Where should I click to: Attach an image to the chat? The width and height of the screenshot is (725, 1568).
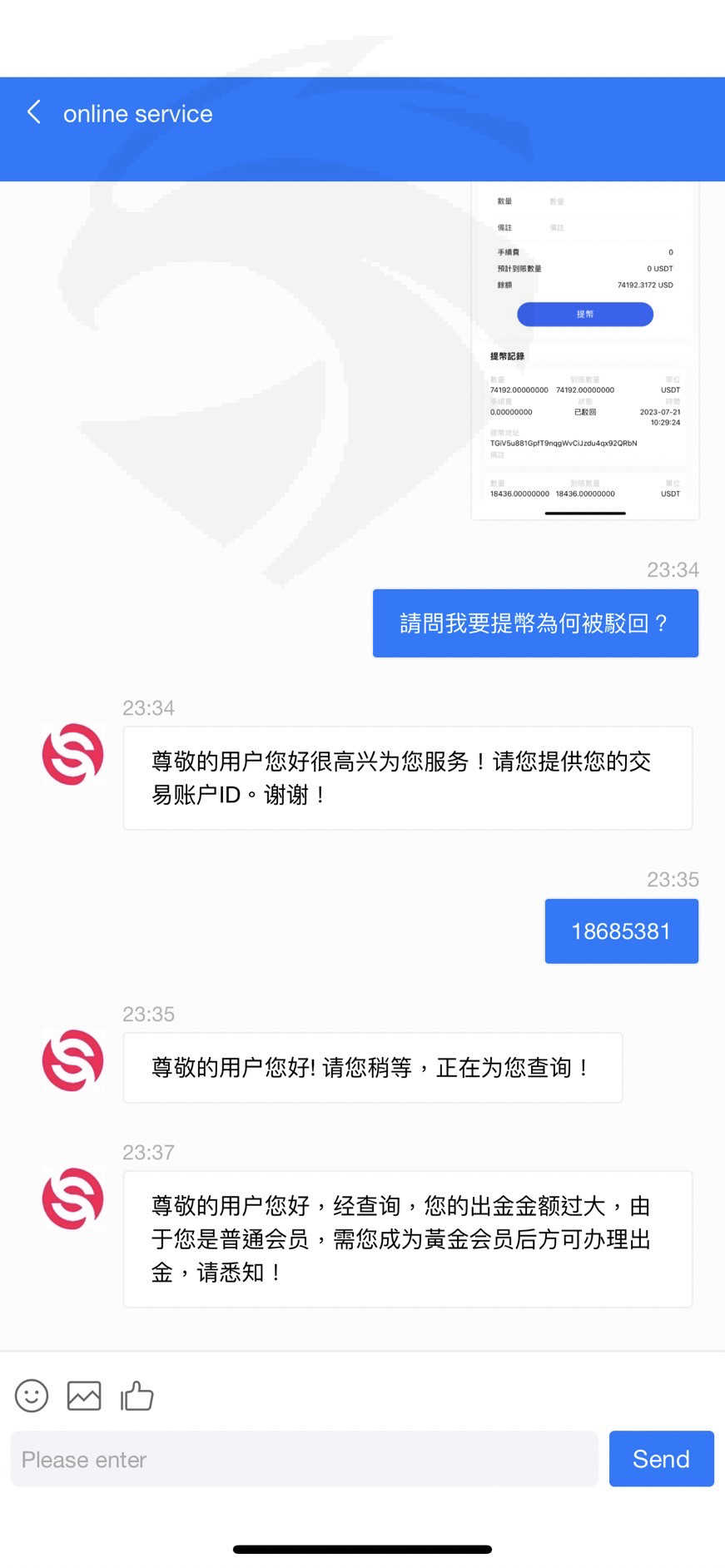[84, 1396]
